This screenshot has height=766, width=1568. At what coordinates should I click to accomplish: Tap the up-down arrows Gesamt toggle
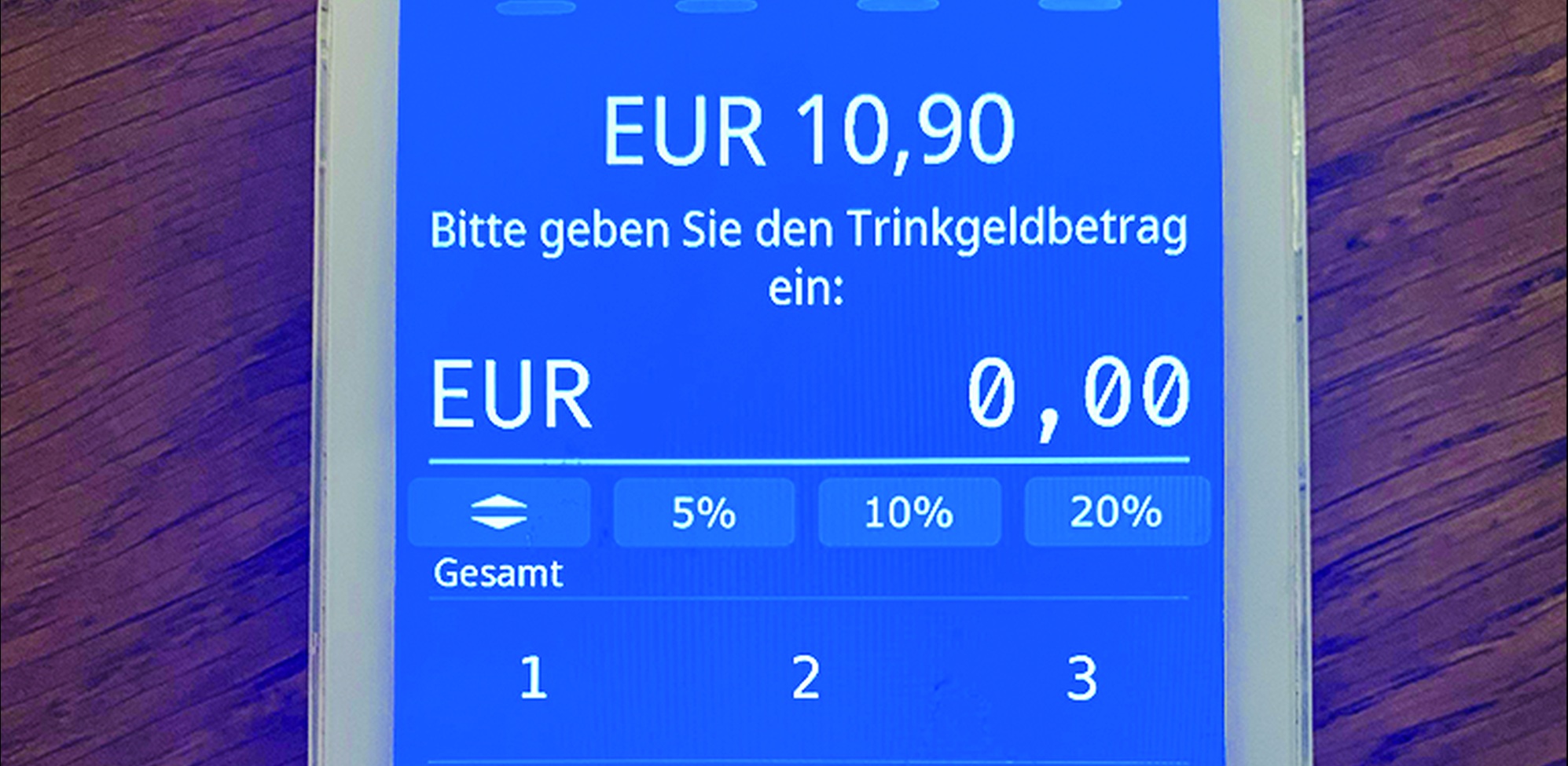point(499,512)
